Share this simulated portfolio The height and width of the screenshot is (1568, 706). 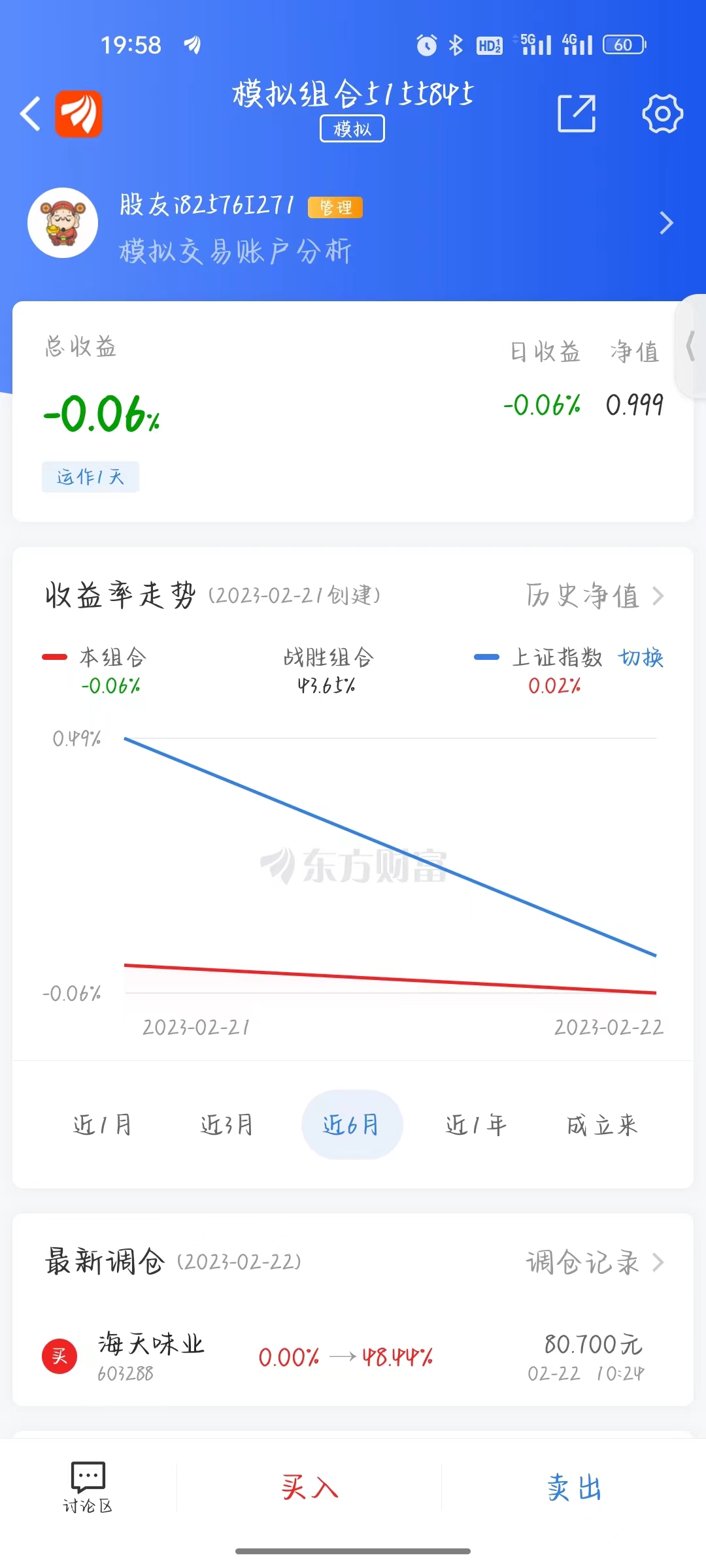pos(577,114)
